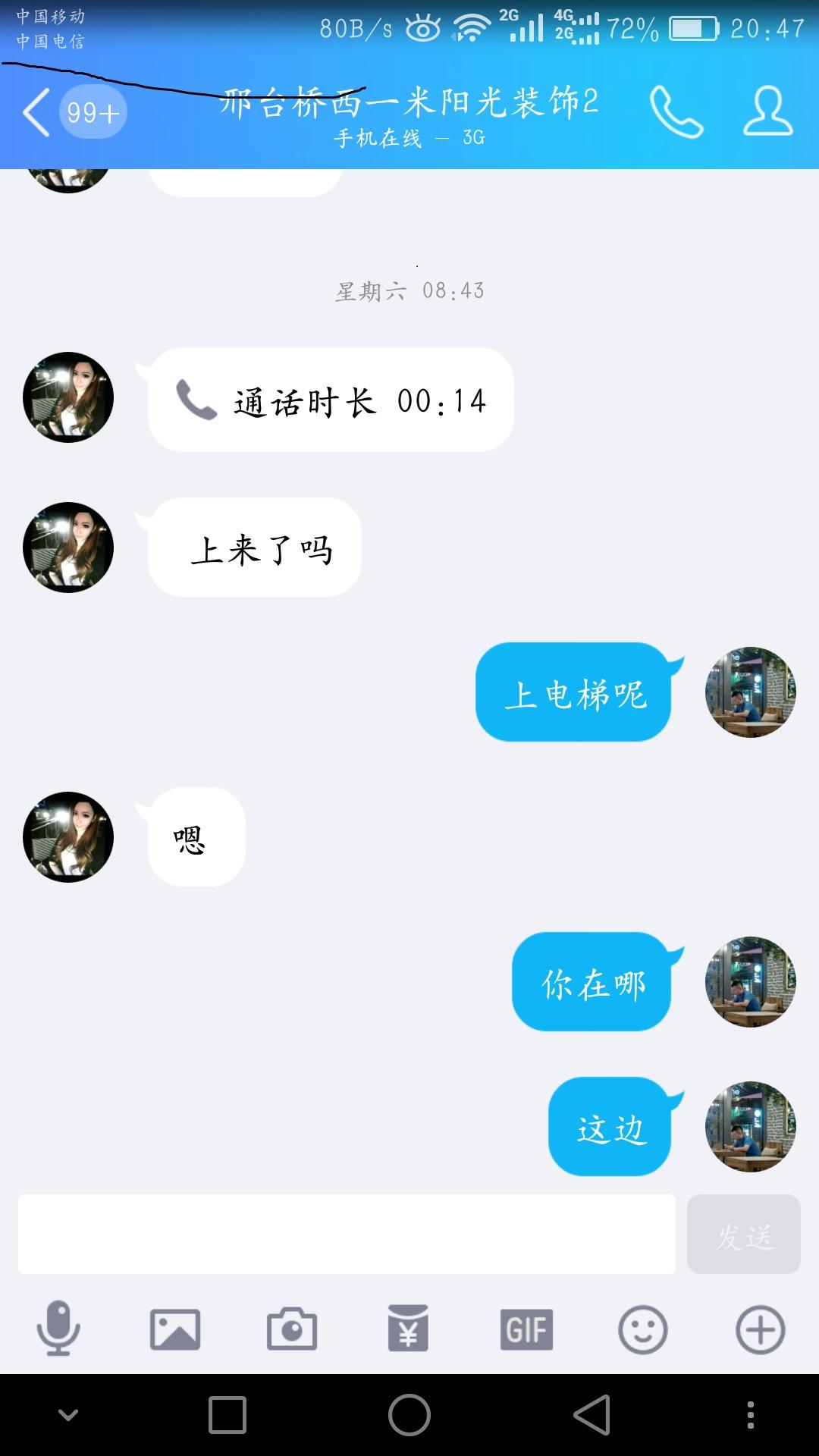
Task: Focus the message text input box
Action: 347,1235
